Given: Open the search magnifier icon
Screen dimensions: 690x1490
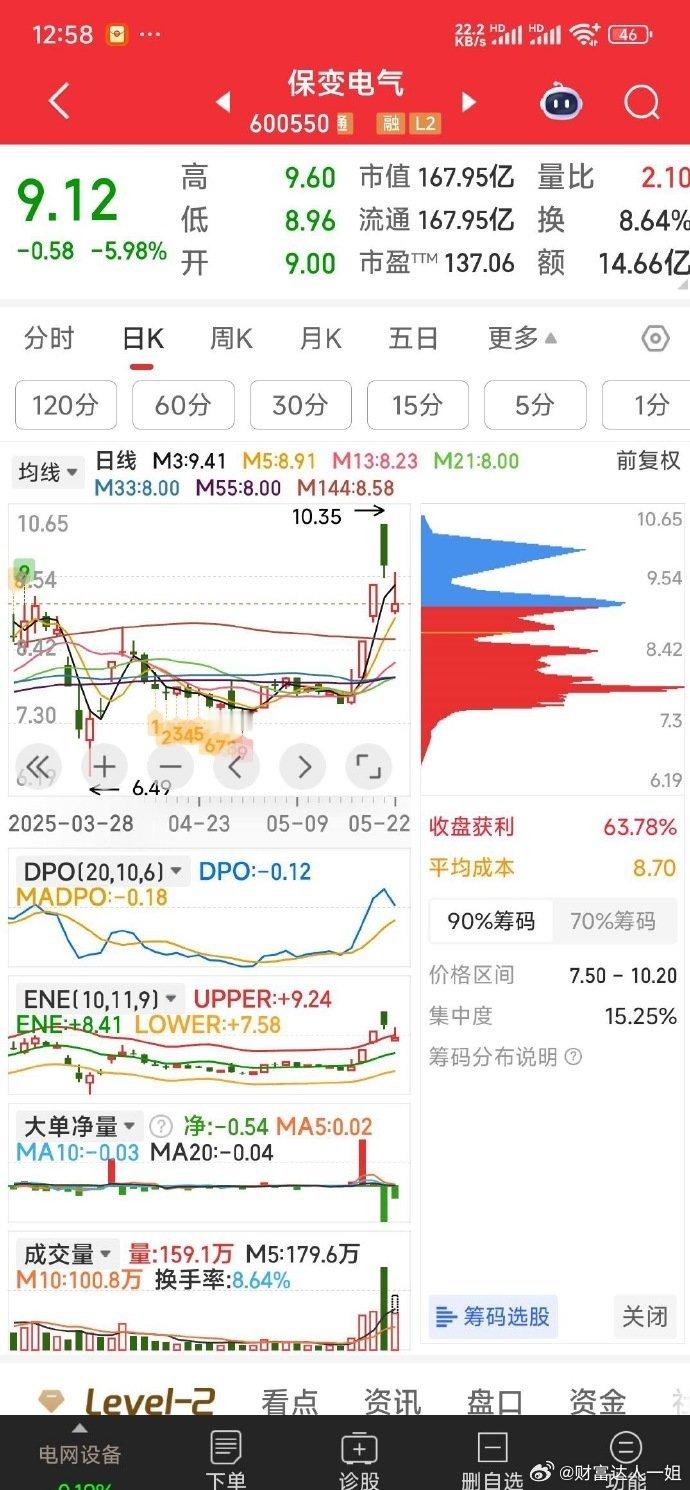Looking at the screenshot, I should click(x=641, y=102).
